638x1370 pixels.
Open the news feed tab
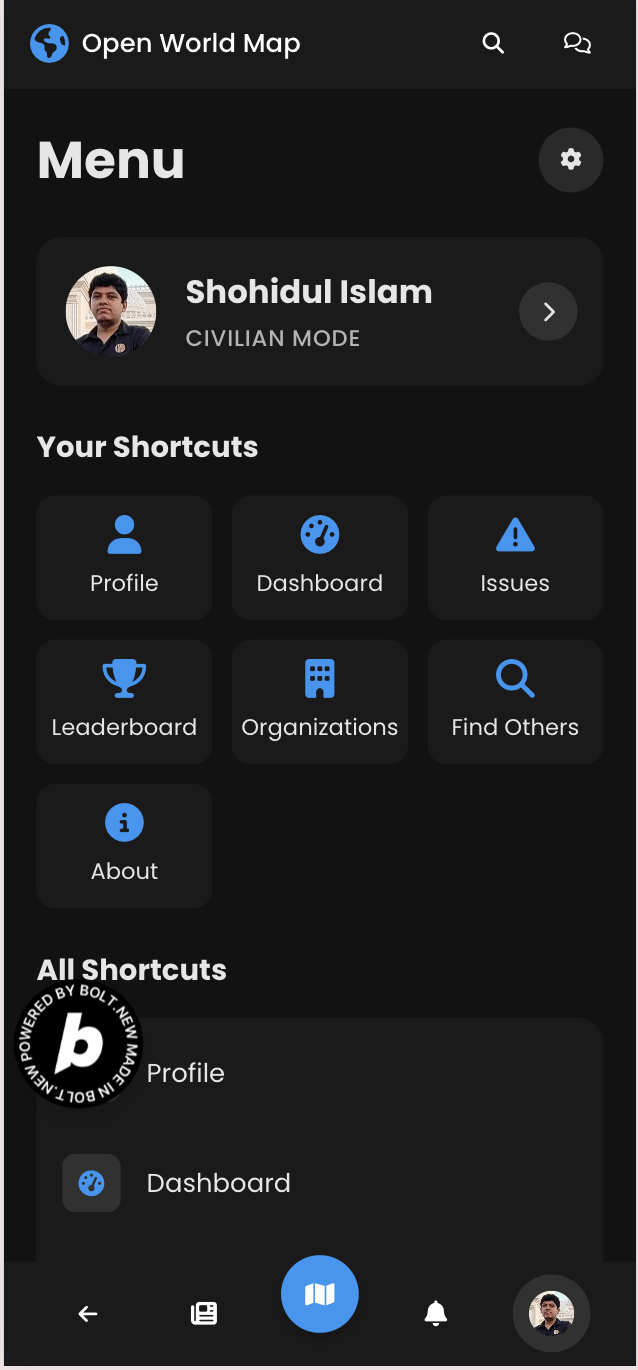pos(204,1314)
